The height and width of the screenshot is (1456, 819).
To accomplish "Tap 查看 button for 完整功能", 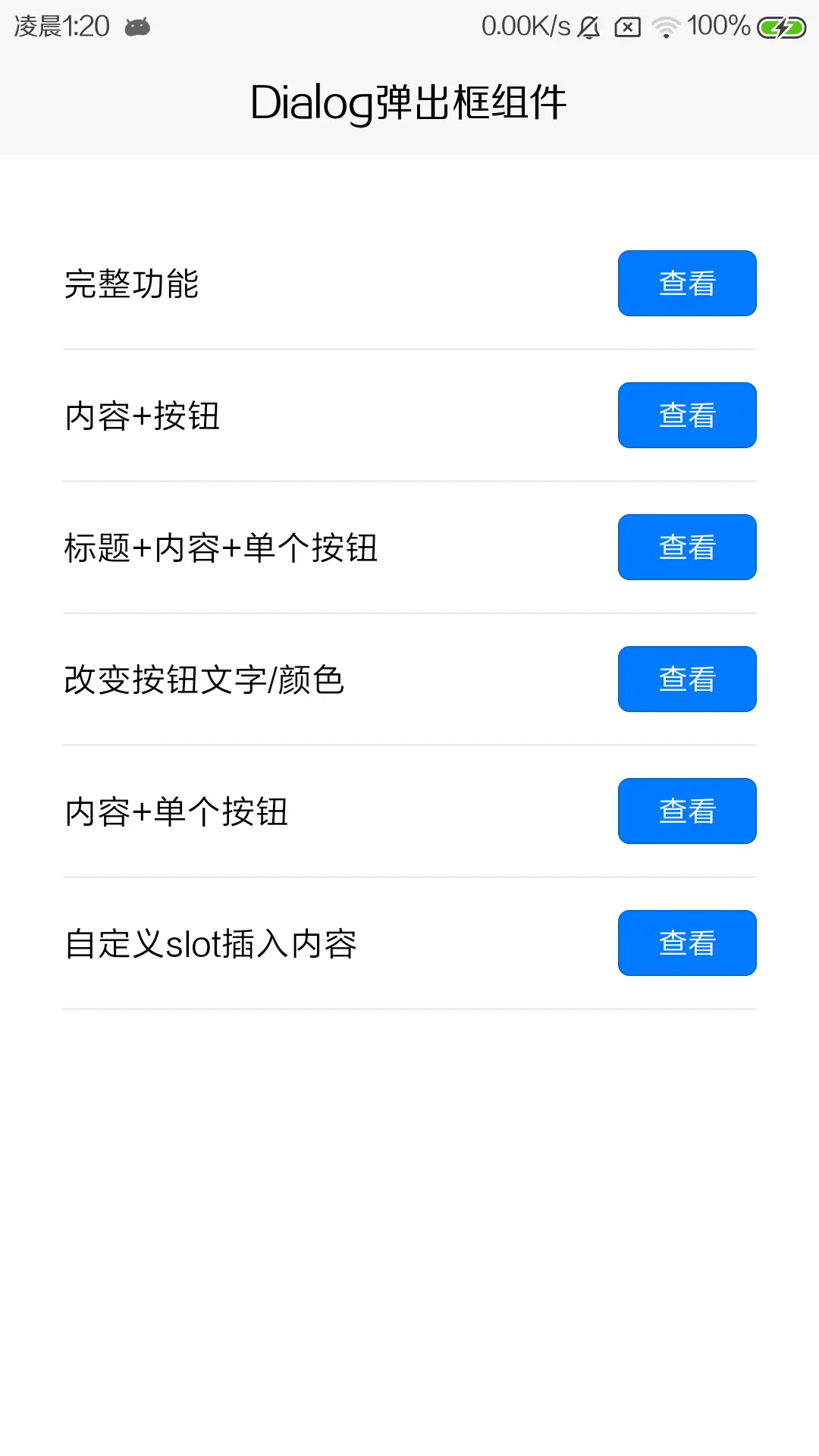I will click(x=687, y=284).
